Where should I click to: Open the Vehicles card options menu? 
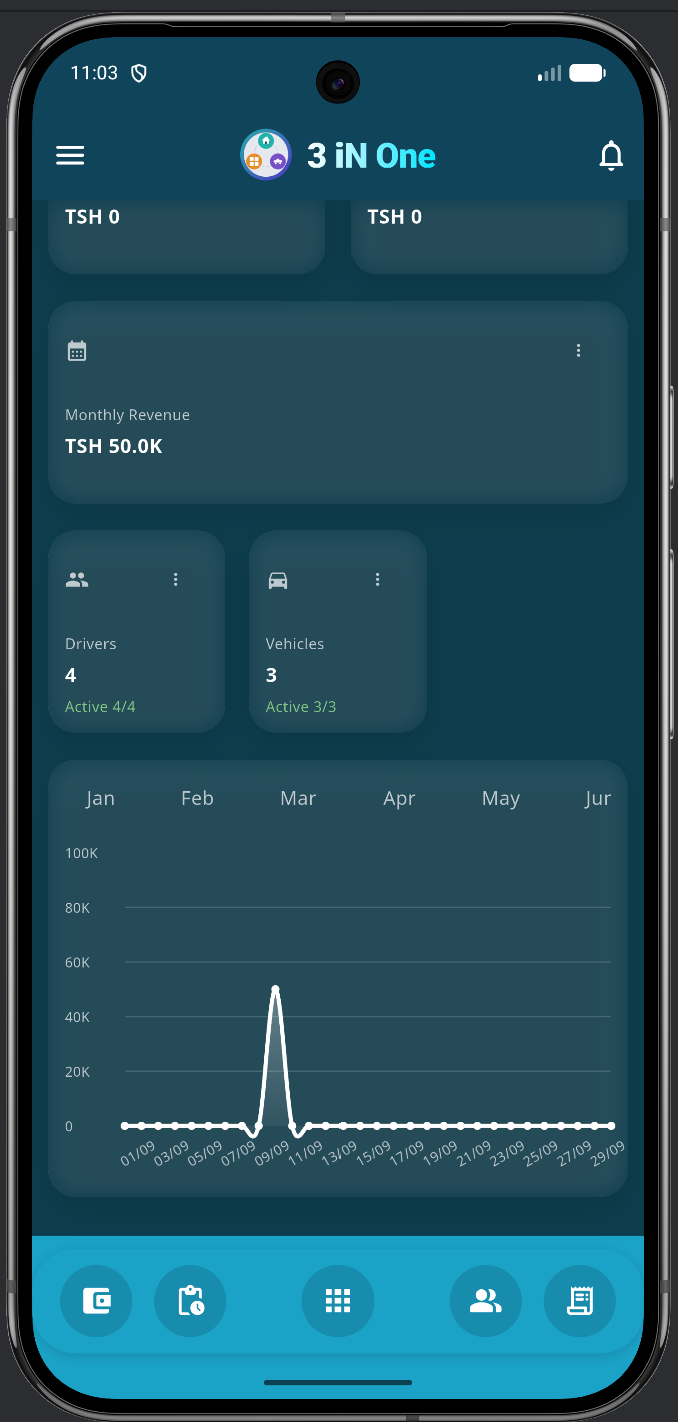[x=378, y=579]
